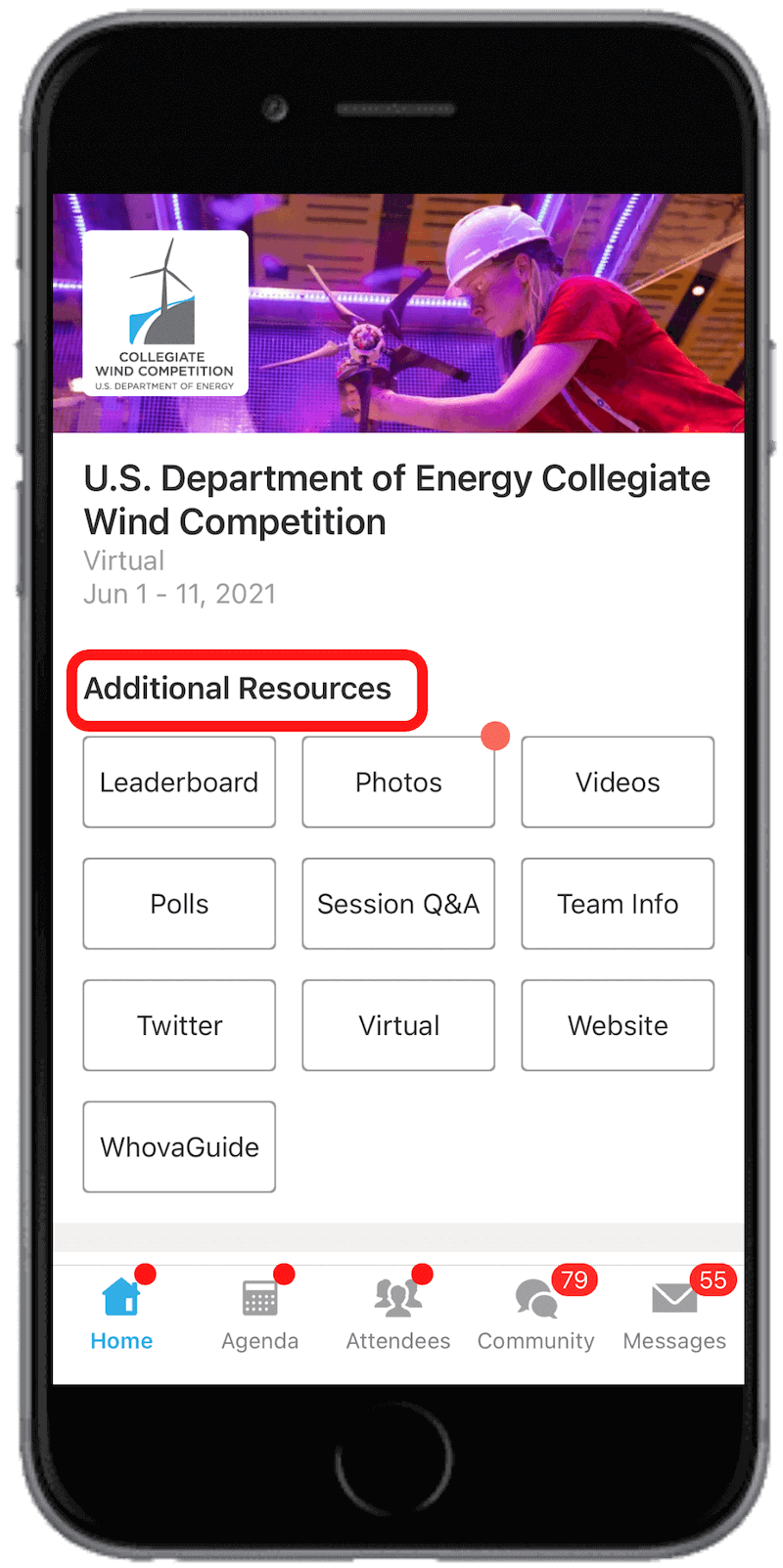The height and width of the screenshot is (1568, 783).
Task: Open the Polls resource
Action: tap(179, 903)
